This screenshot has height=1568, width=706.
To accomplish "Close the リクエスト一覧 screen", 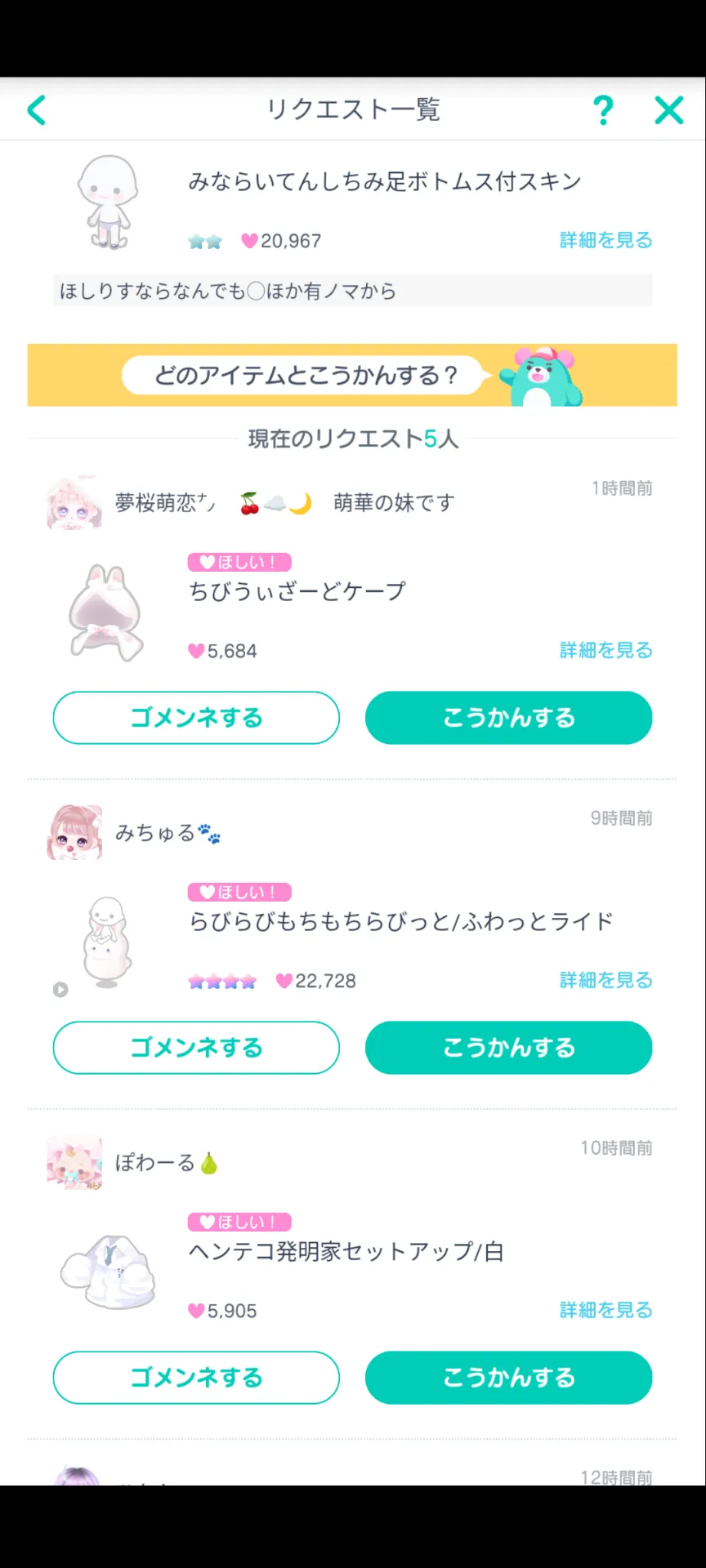I will (x=668, y=110).
